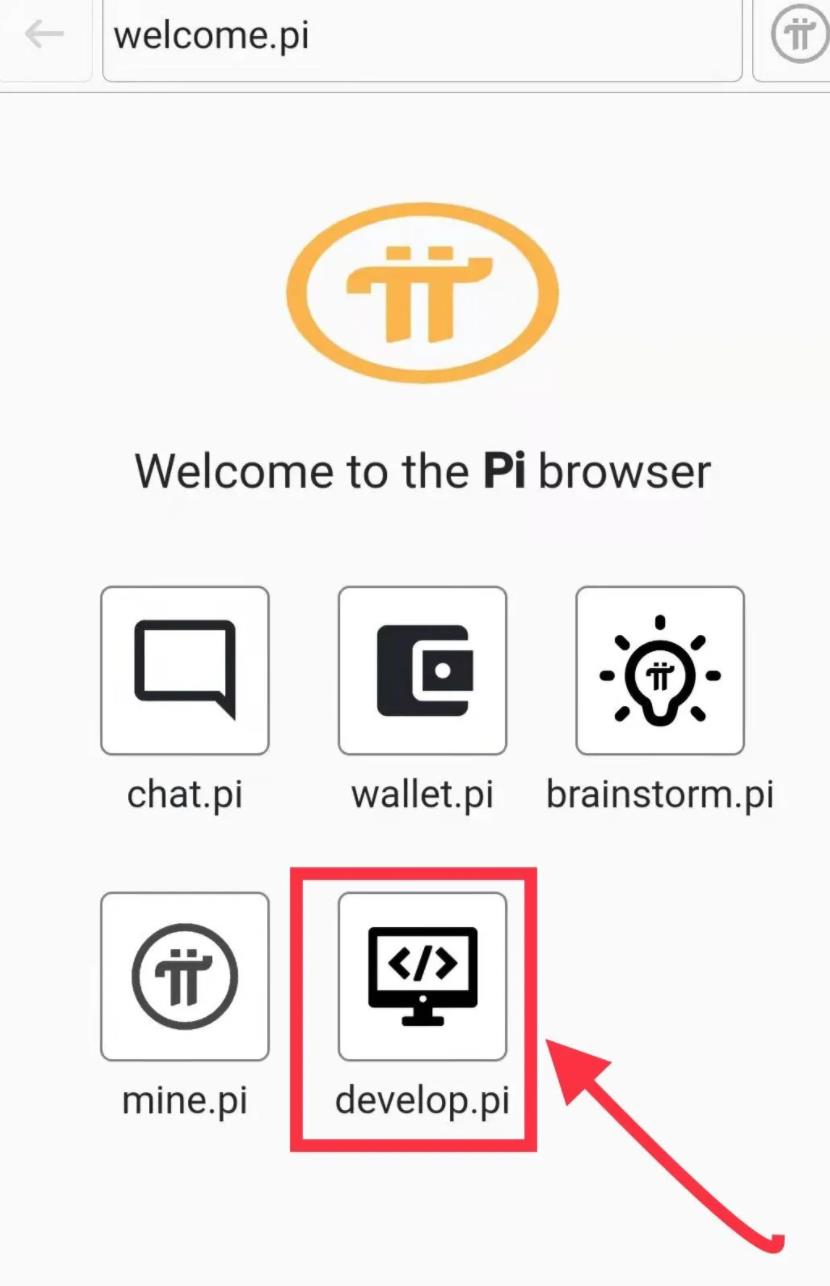Viewport: 830px width, 1286px height.
Task: Open brainstorm.pi
Action: pos(660,670)
